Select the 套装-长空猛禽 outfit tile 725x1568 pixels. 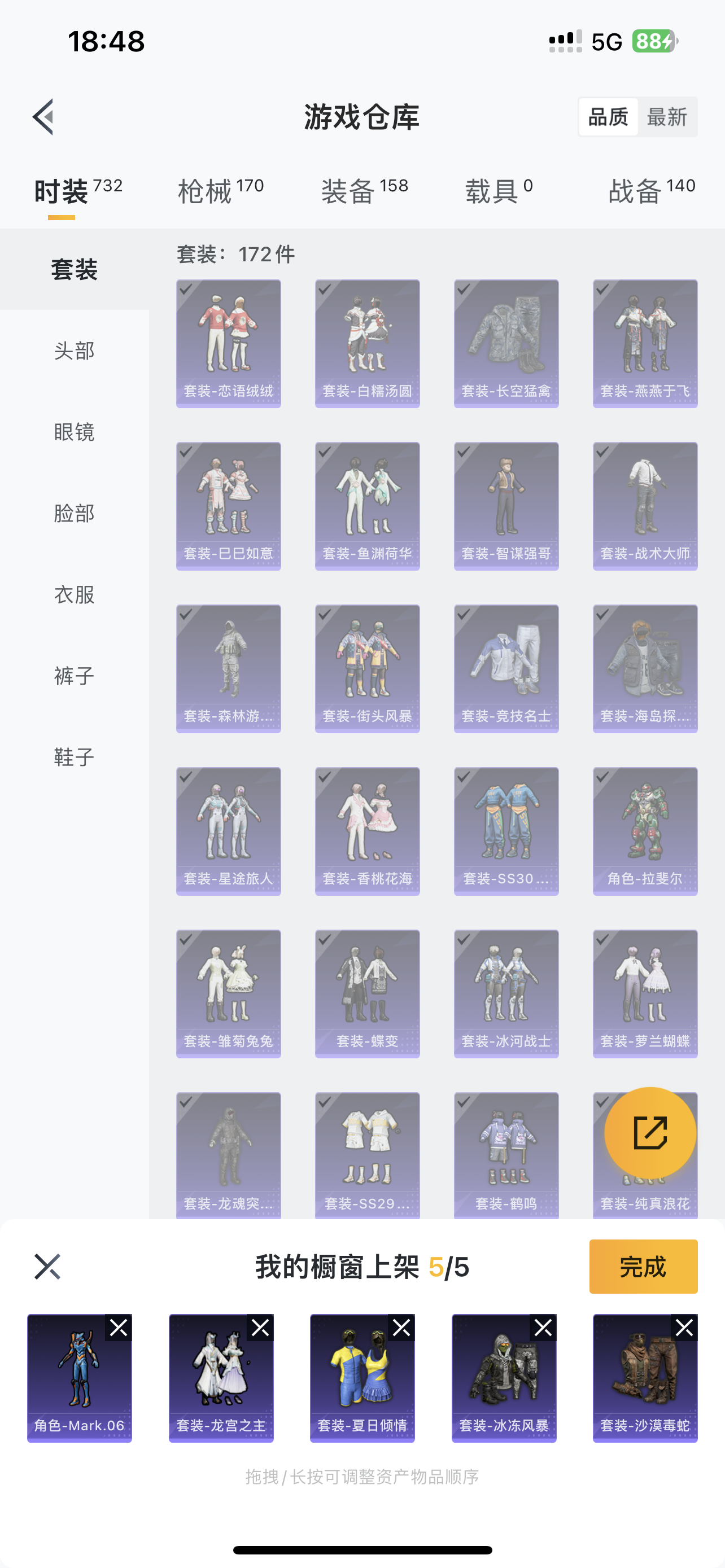click(506, 343)
